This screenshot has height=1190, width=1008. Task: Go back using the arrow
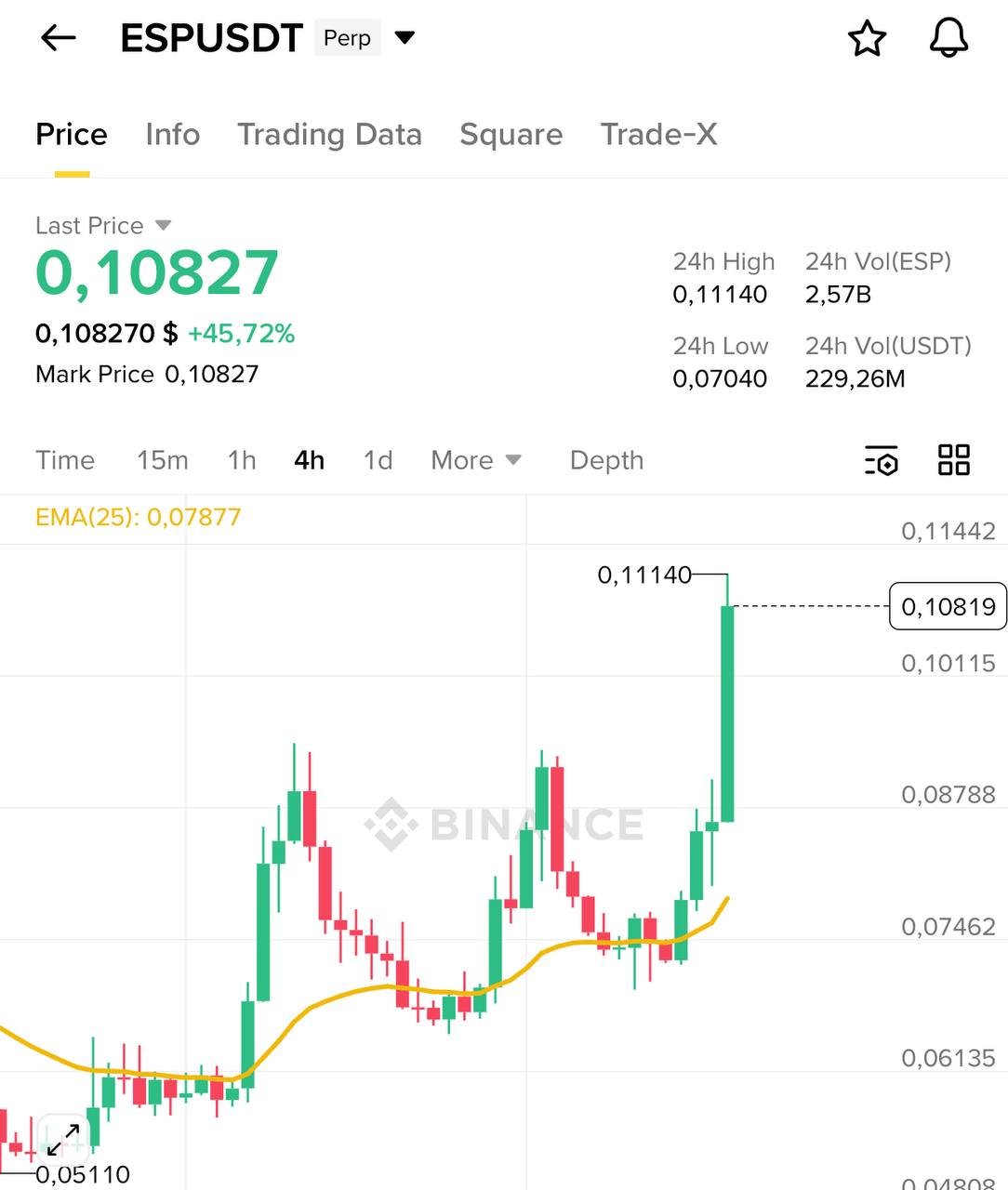tap(58, 38)
